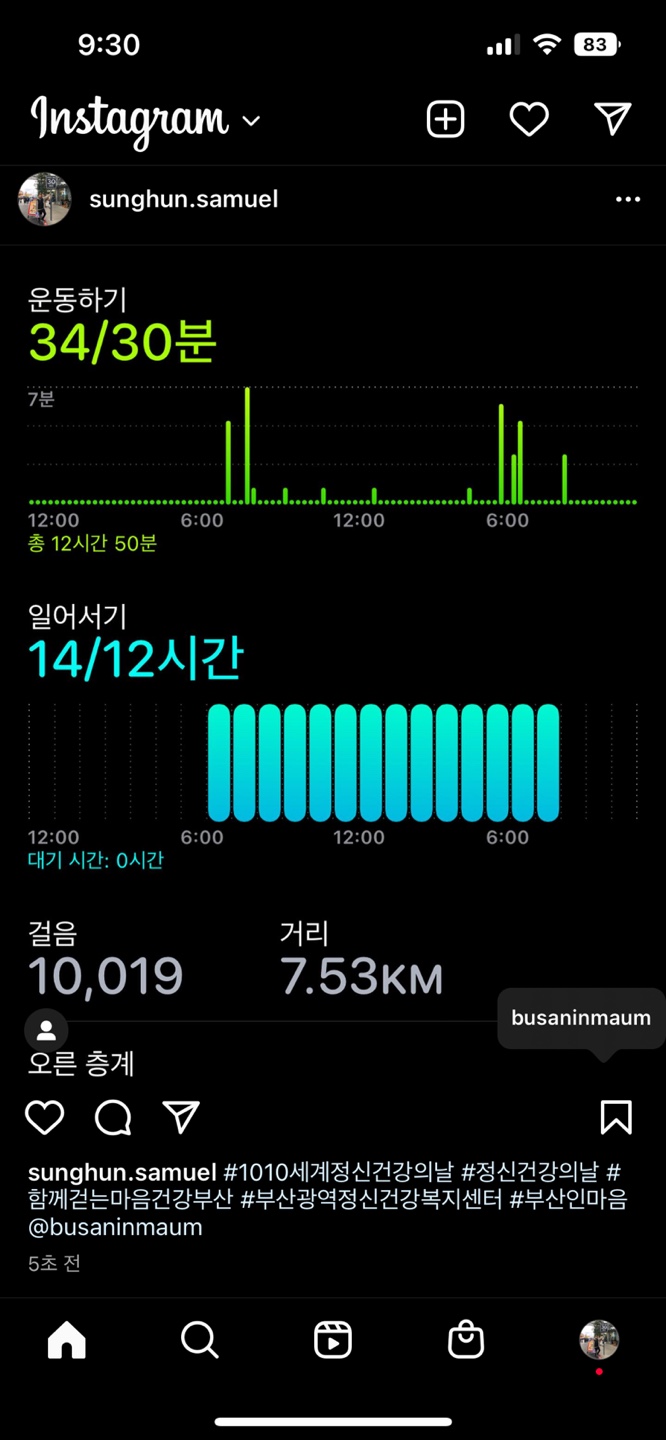Open hashtag #부산광역정신건강복지센터
666x1440 pixels.
(371, 1199)
